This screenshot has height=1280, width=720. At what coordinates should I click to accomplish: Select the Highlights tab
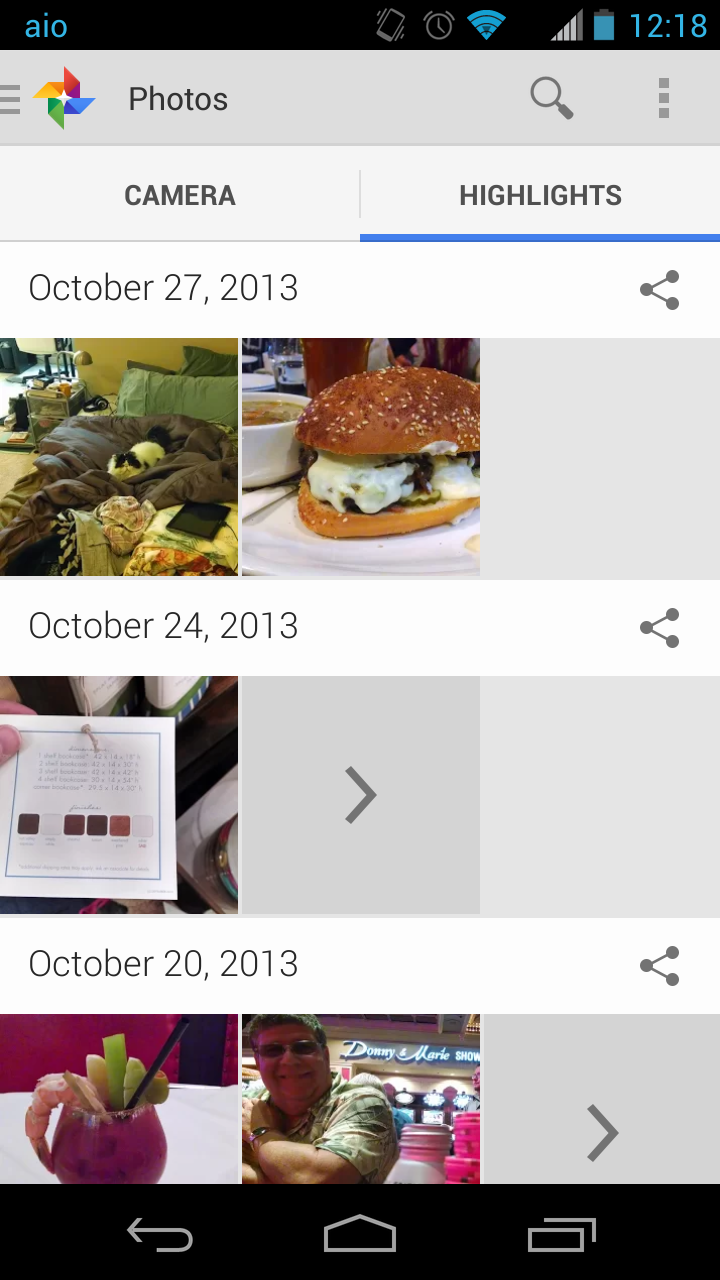(540, 195)
